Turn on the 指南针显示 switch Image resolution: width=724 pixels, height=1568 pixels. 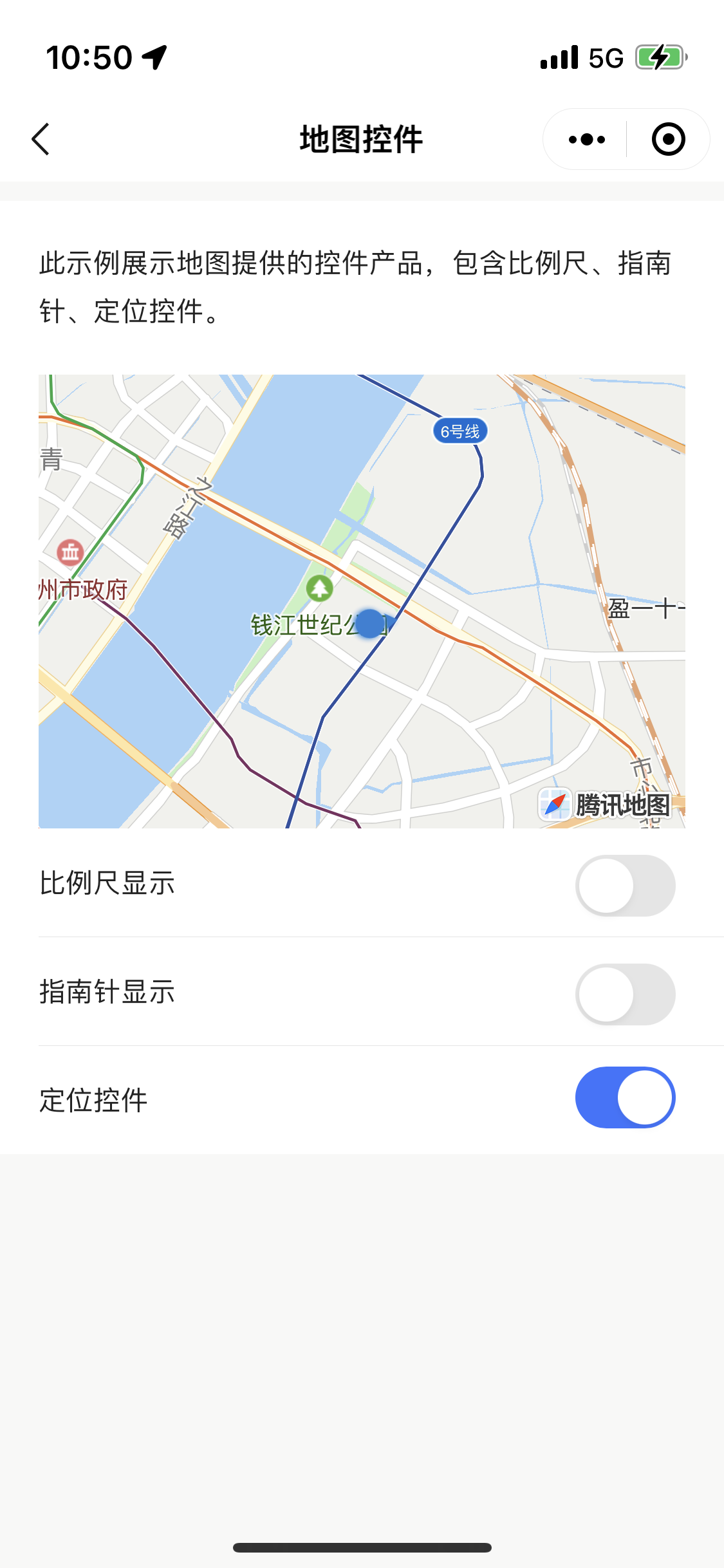pyautogui.click(x=625, y=994)
